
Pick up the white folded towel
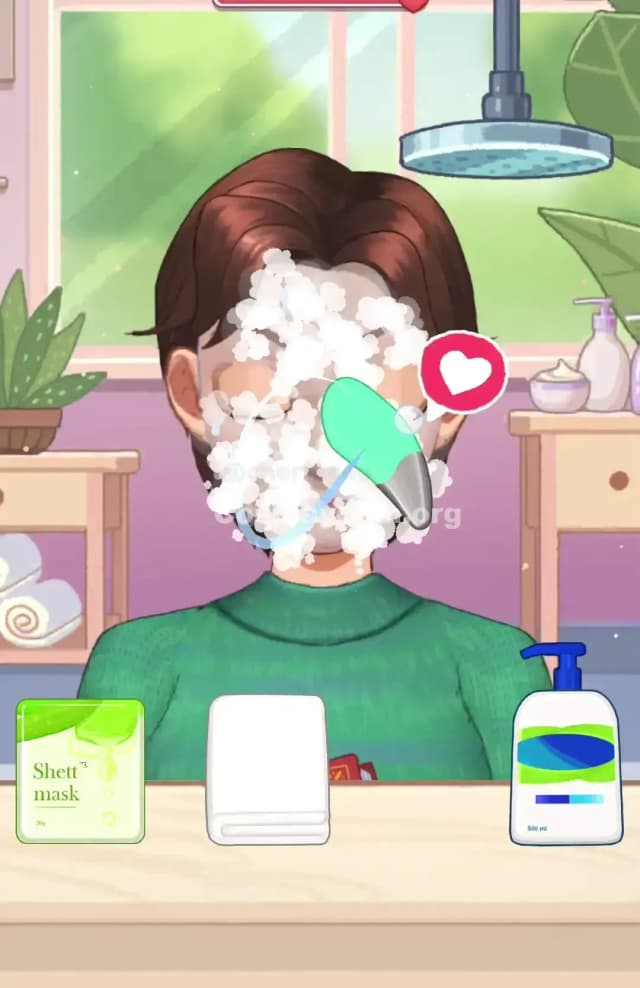click(x=267, y=770)
